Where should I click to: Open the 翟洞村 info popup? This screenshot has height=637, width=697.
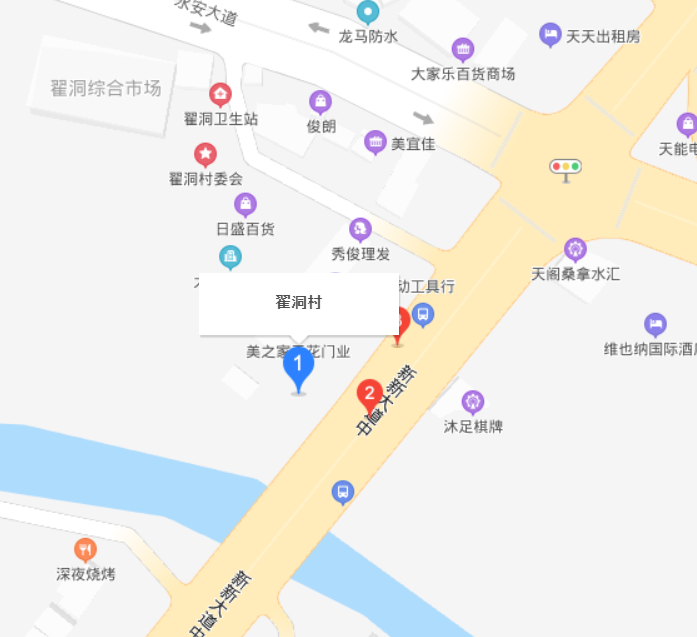[298, 303]
